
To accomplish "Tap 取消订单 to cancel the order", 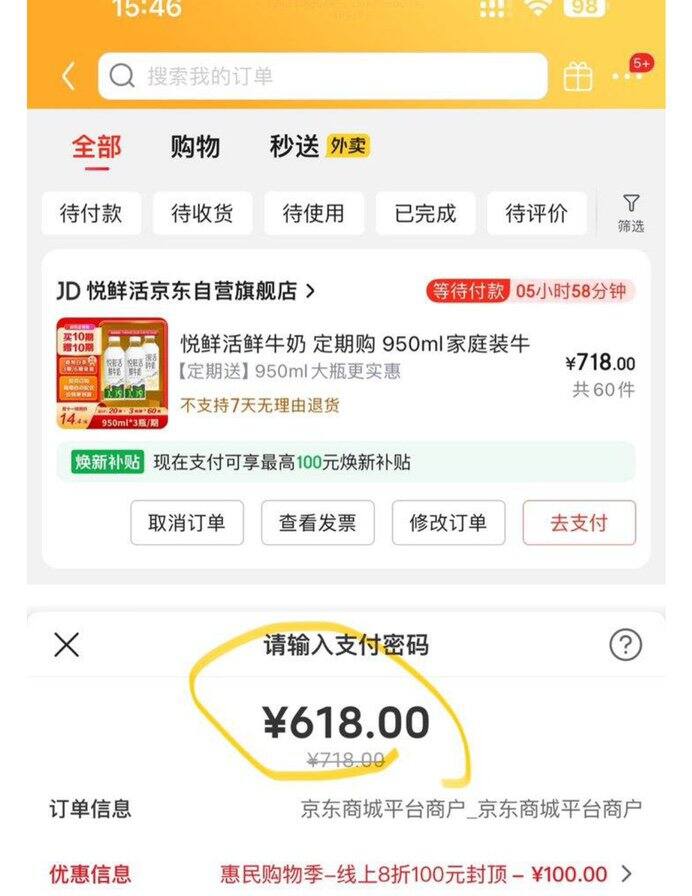I will click(x=187, y=523).
